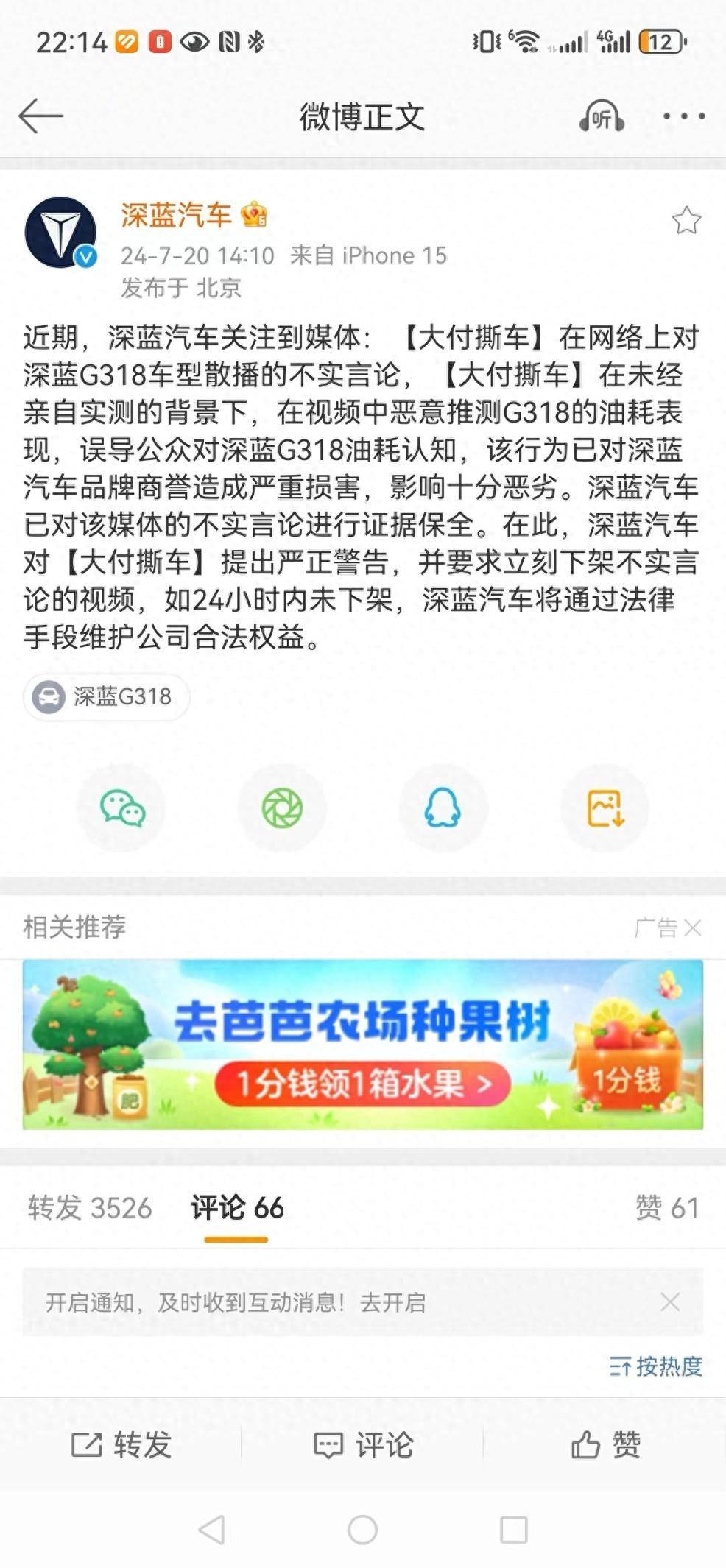Viewport: 726px width, 1568px height.
Task: Open the three-dot overflow menu
Action: tap(683, 116)
